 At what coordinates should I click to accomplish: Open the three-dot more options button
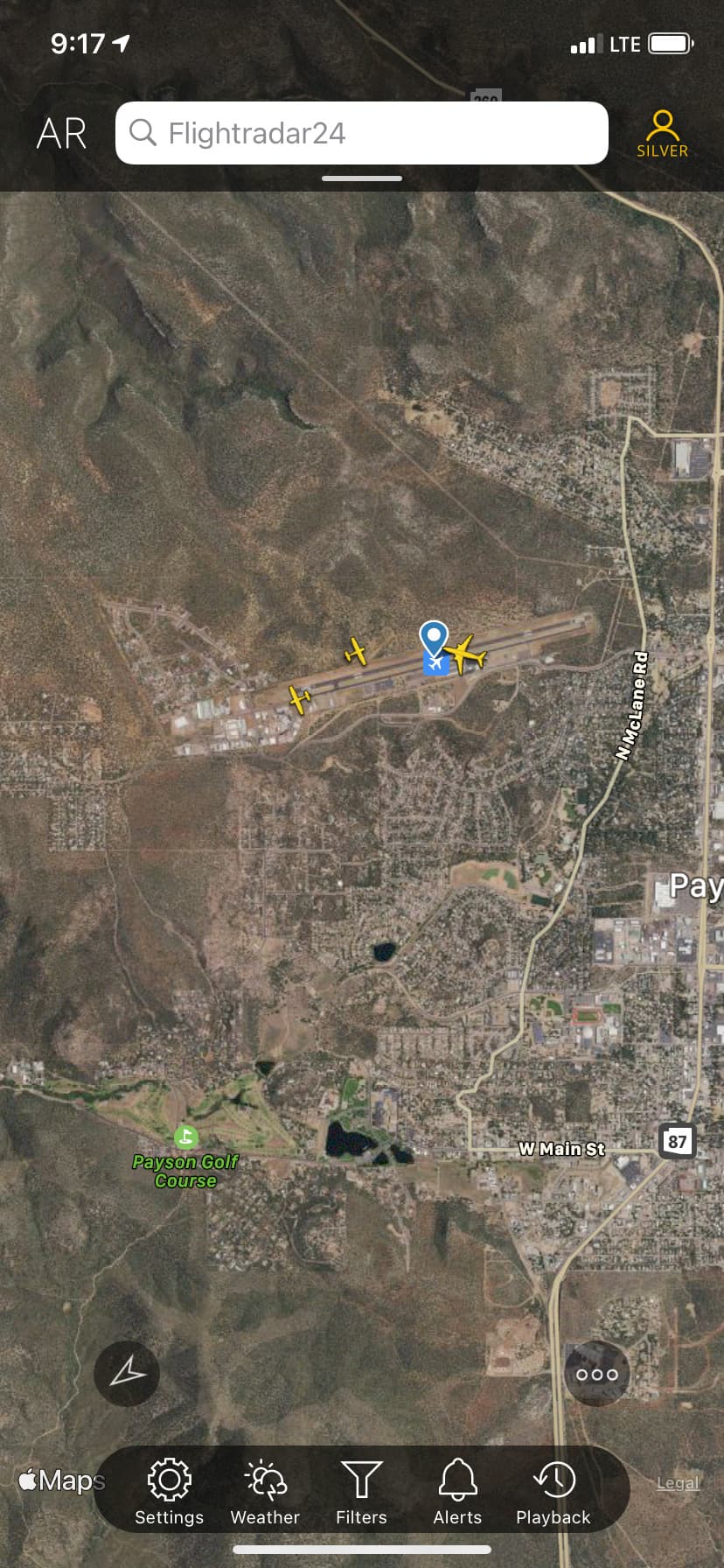click(x=597, y=1374)
